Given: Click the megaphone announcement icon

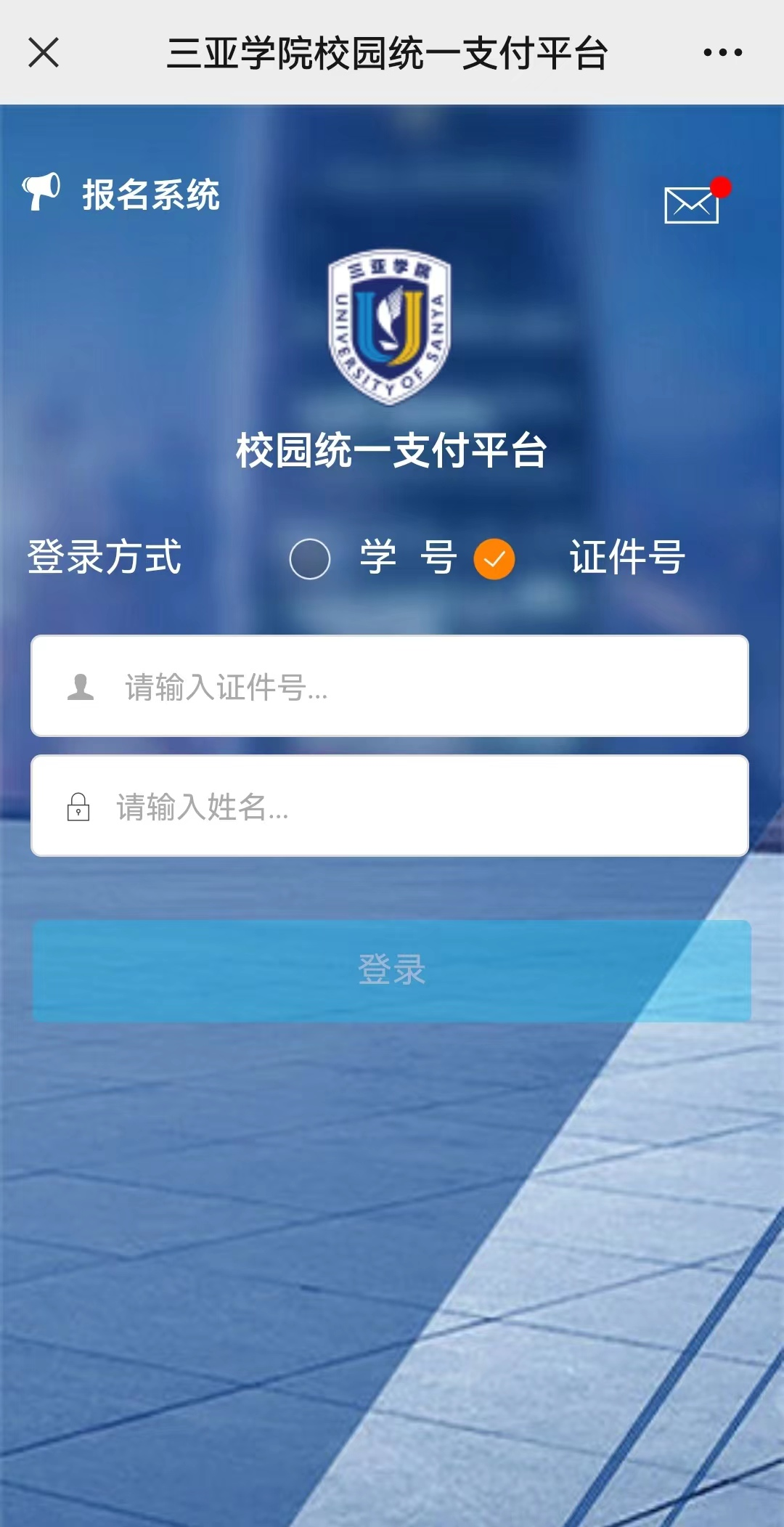Looking at the screenshot, I should 41,191.
